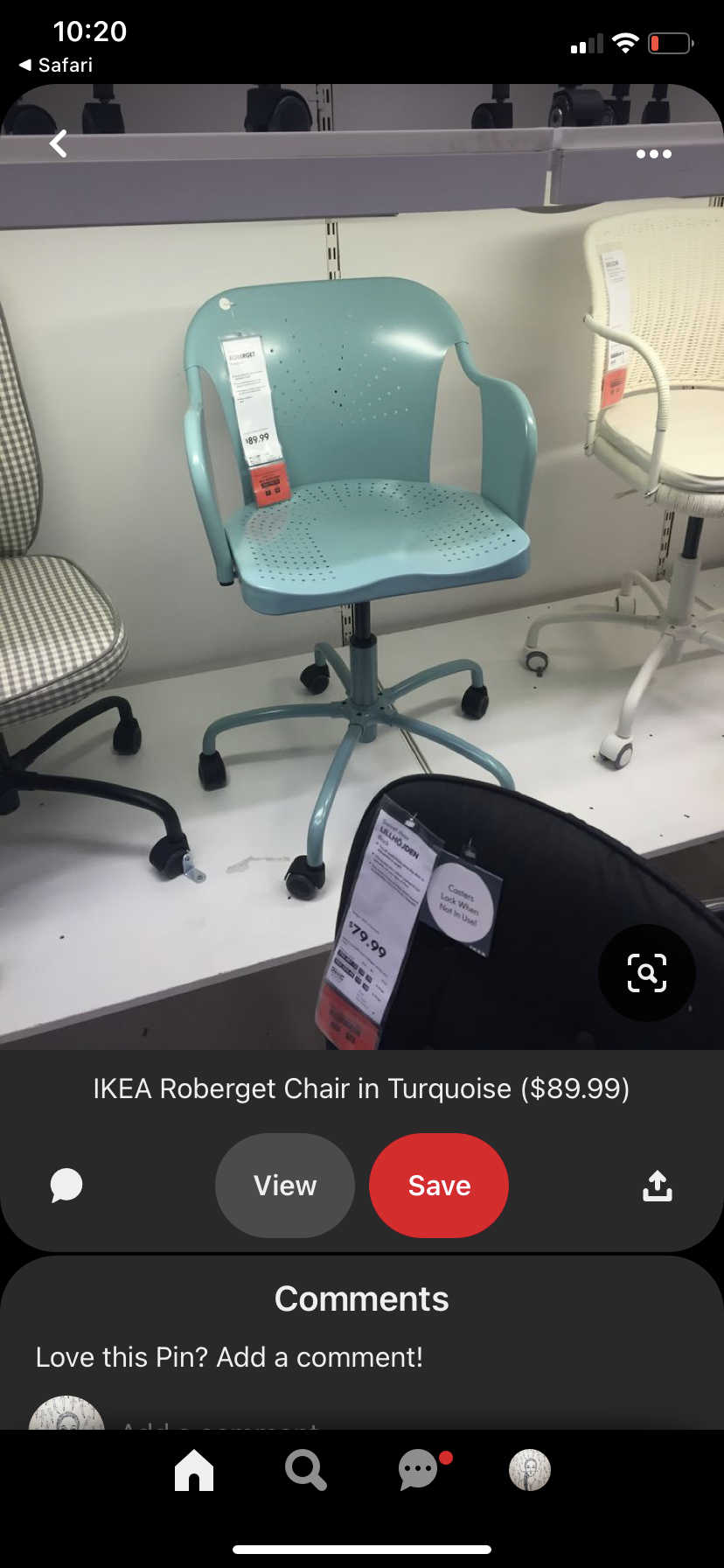Open the Search tab
724x1568 pixels.
306,1469
